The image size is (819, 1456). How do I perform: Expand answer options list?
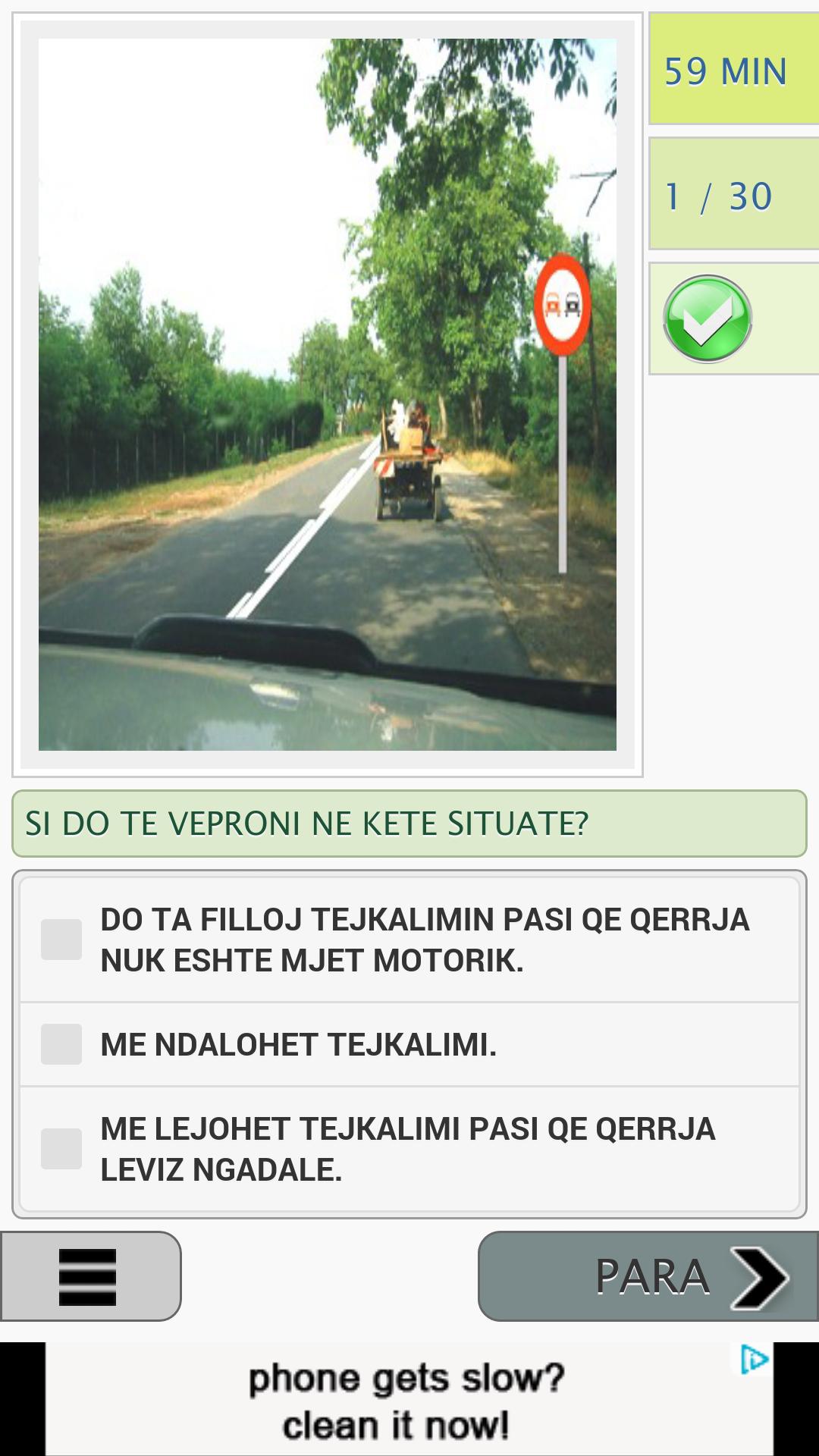[x=409, y=1043]
